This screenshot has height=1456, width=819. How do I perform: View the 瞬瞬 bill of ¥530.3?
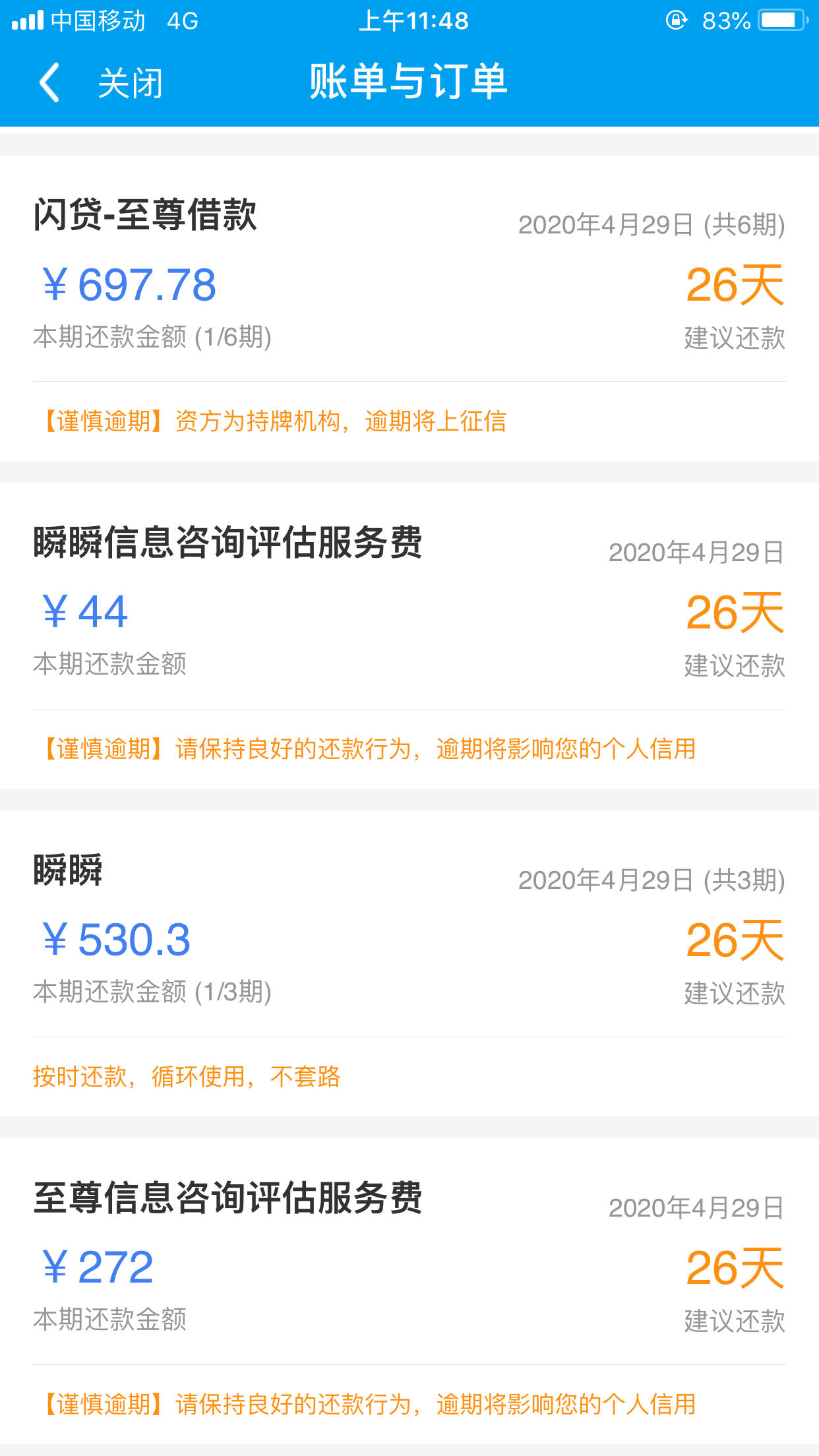coord(409,963)
